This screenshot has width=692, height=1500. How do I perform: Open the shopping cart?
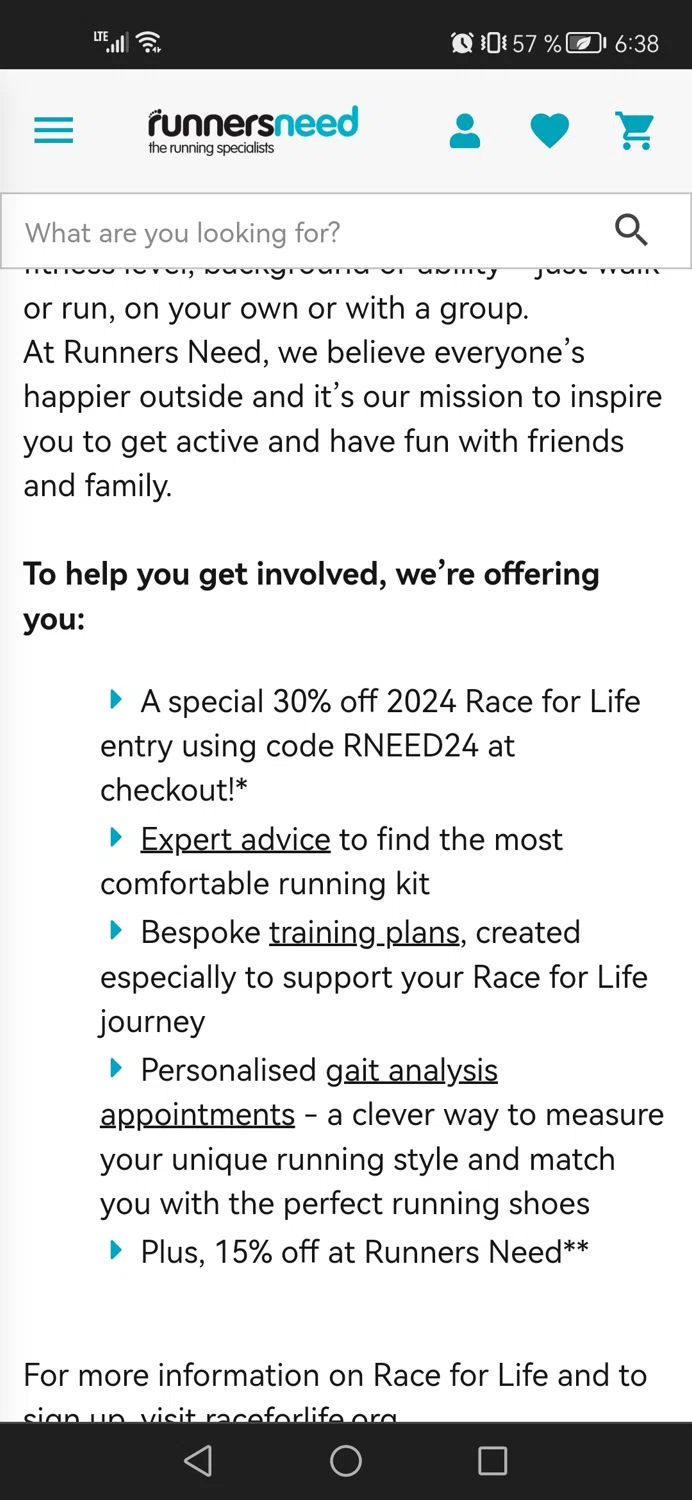(x=634, y=131)
